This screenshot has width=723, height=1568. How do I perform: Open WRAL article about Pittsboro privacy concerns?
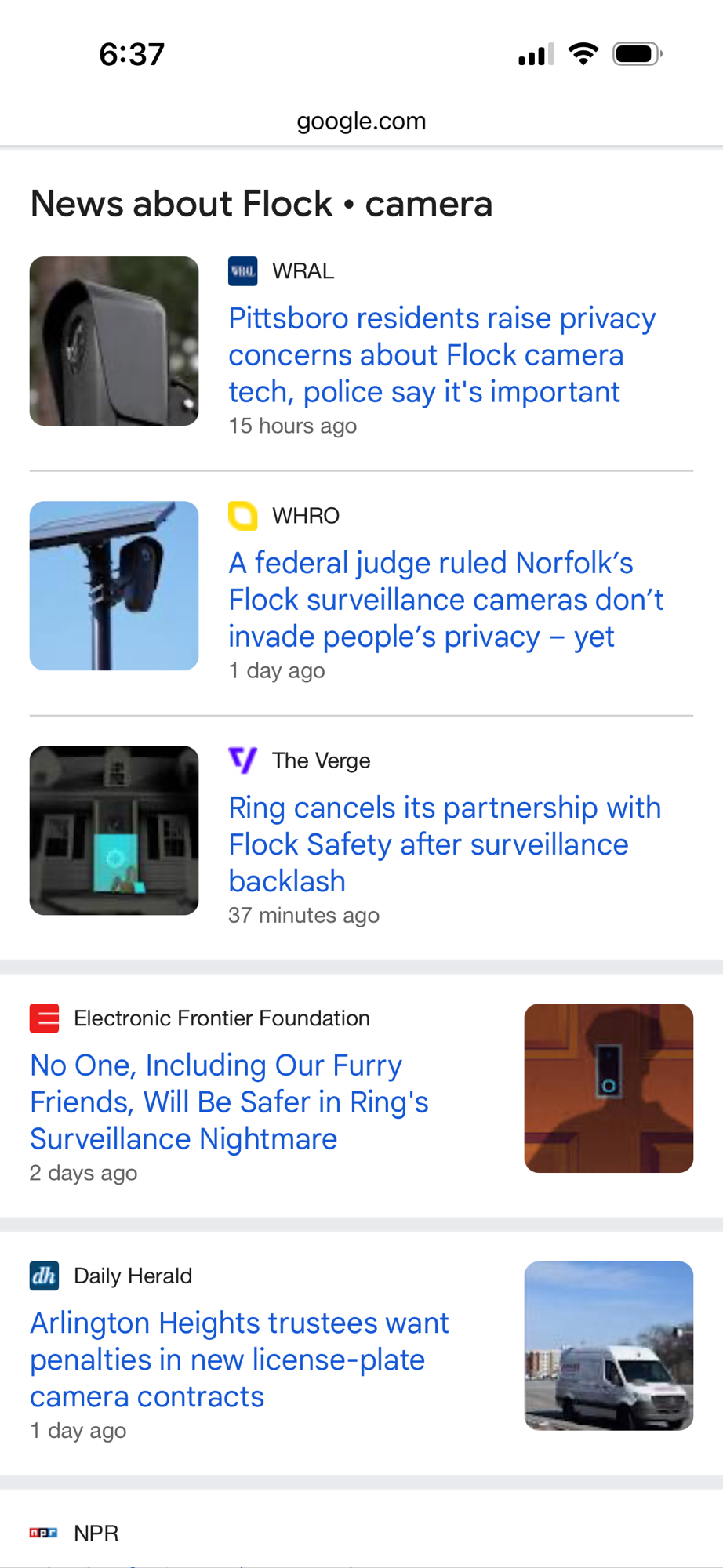click(441, 355)
